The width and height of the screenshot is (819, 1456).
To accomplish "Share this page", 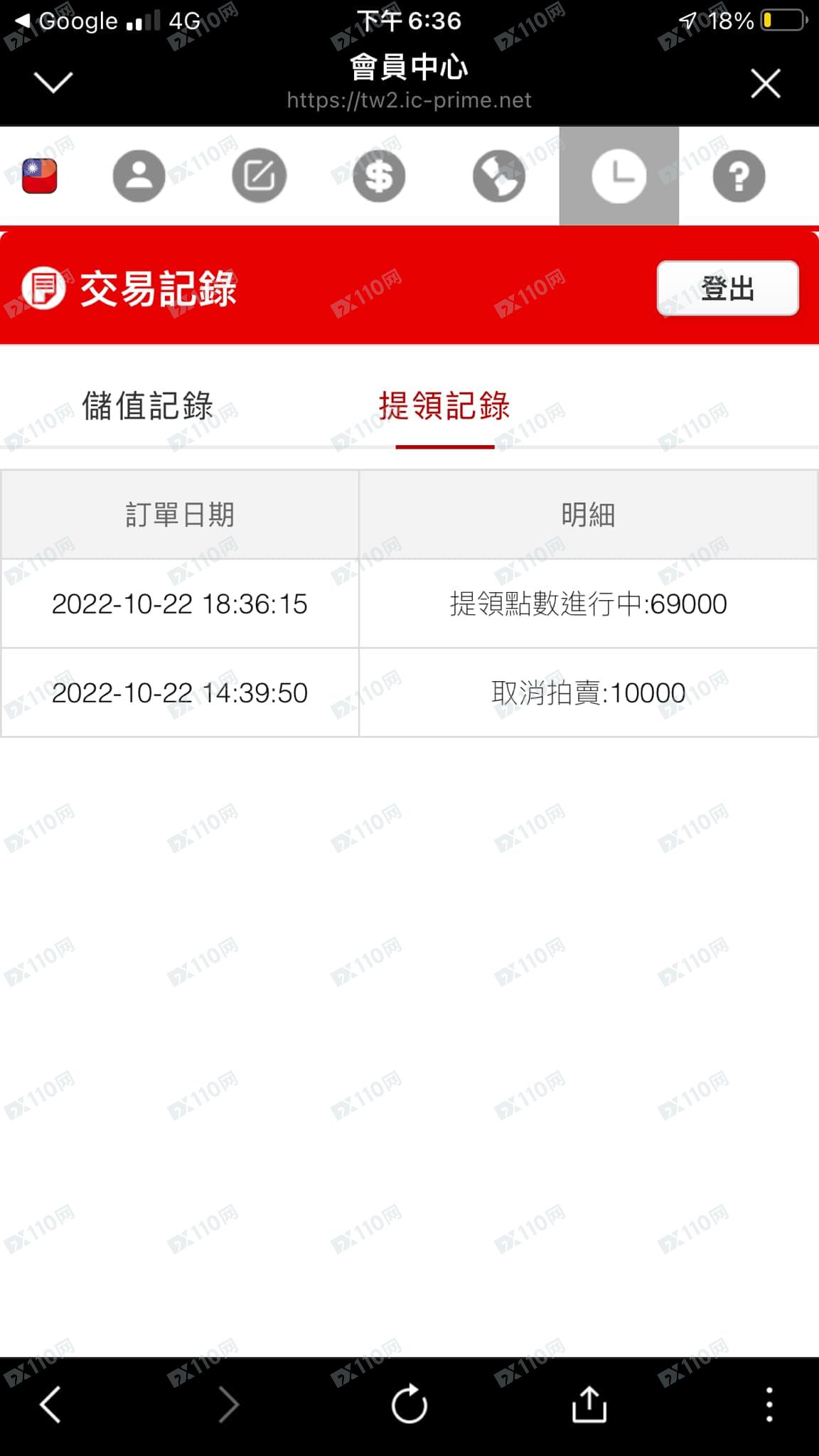I will pos(589,1403).
